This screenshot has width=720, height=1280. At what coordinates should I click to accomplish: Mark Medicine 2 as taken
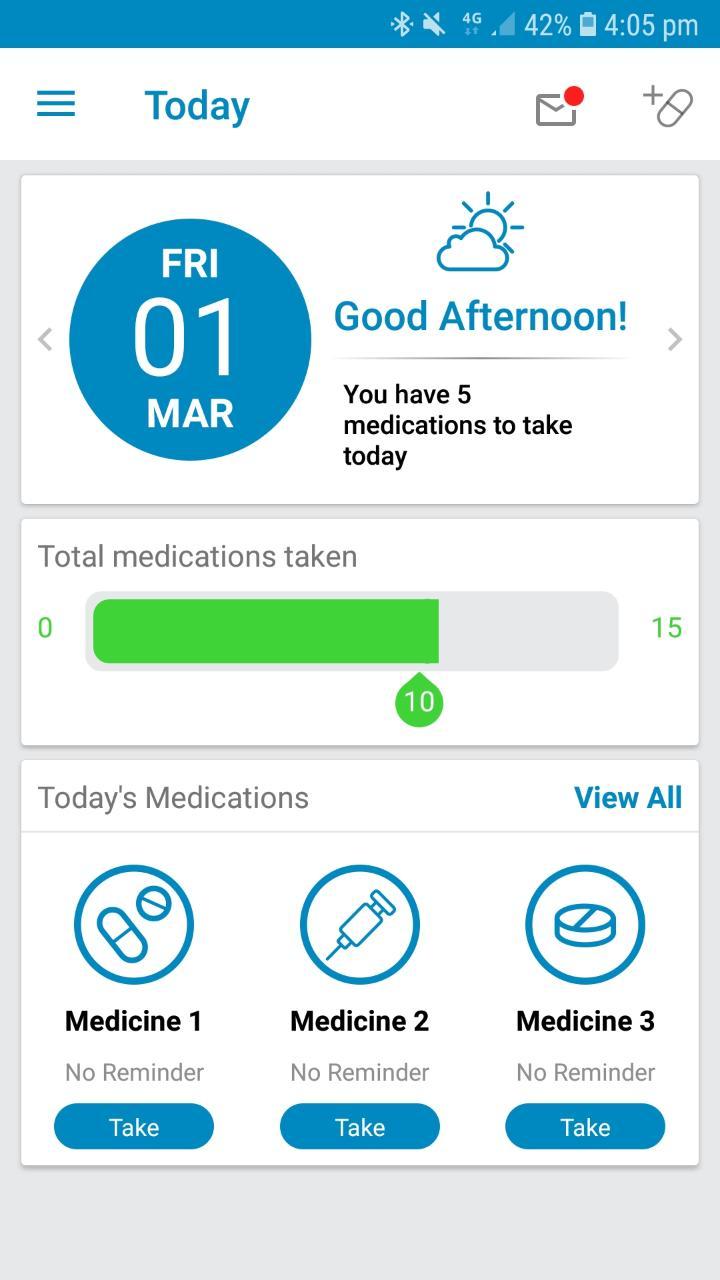point(359,1126)
